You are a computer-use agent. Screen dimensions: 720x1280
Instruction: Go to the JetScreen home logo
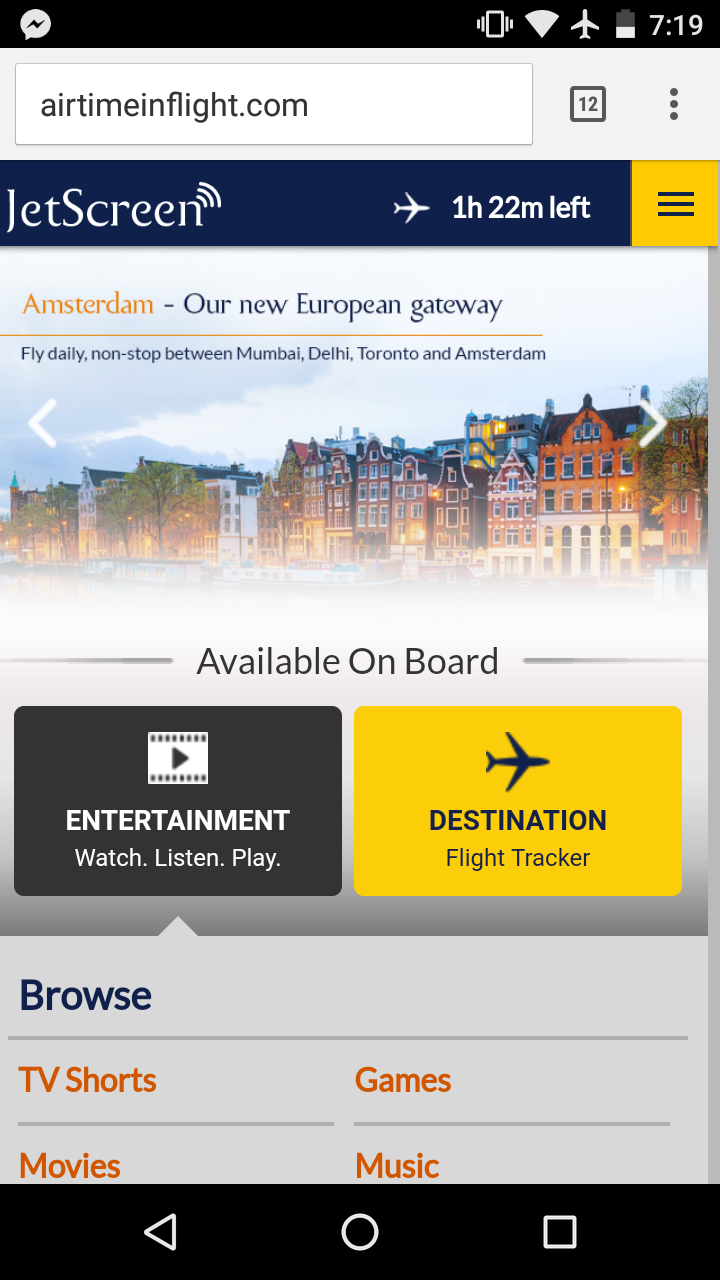pyautogui.click(x=113, y=205)
